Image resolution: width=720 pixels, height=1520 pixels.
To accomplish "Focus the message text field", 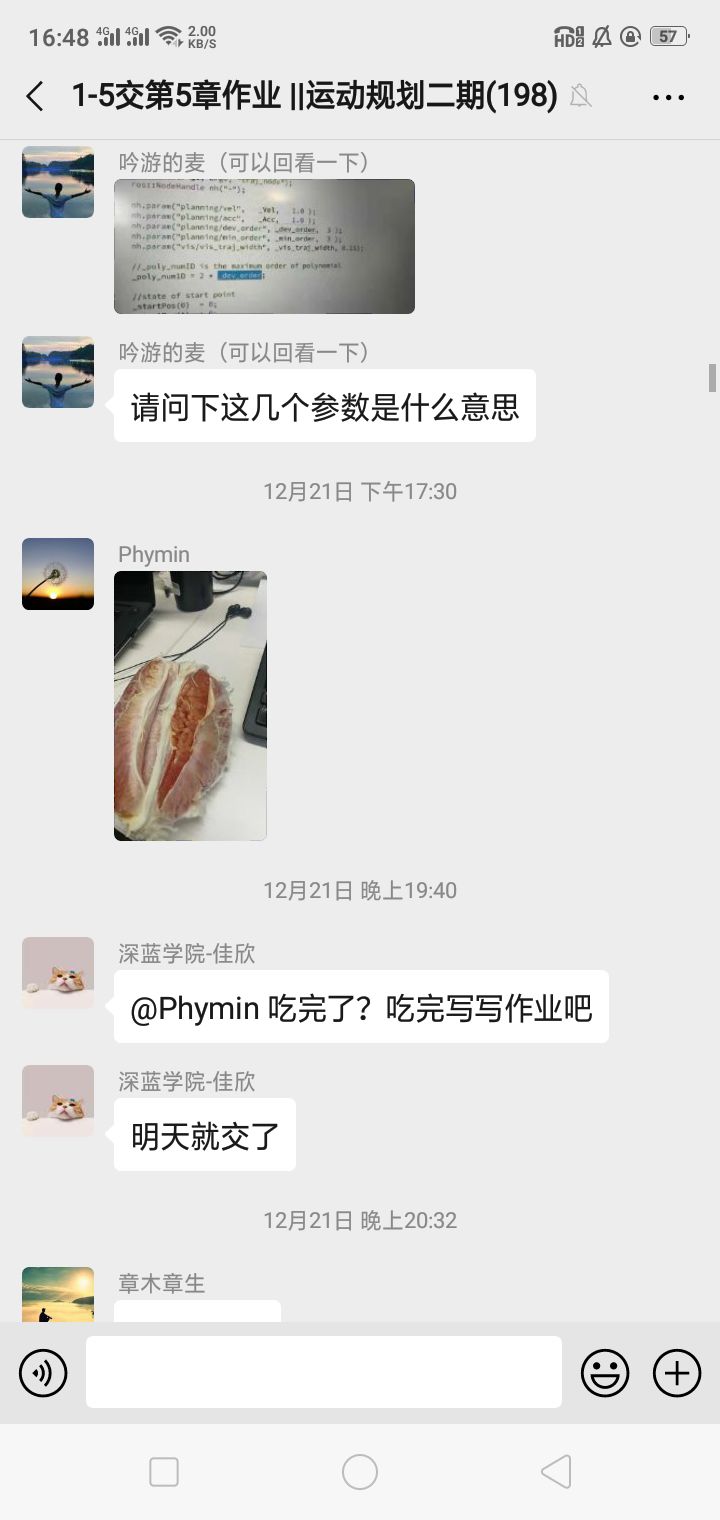I will [323, 1372].
